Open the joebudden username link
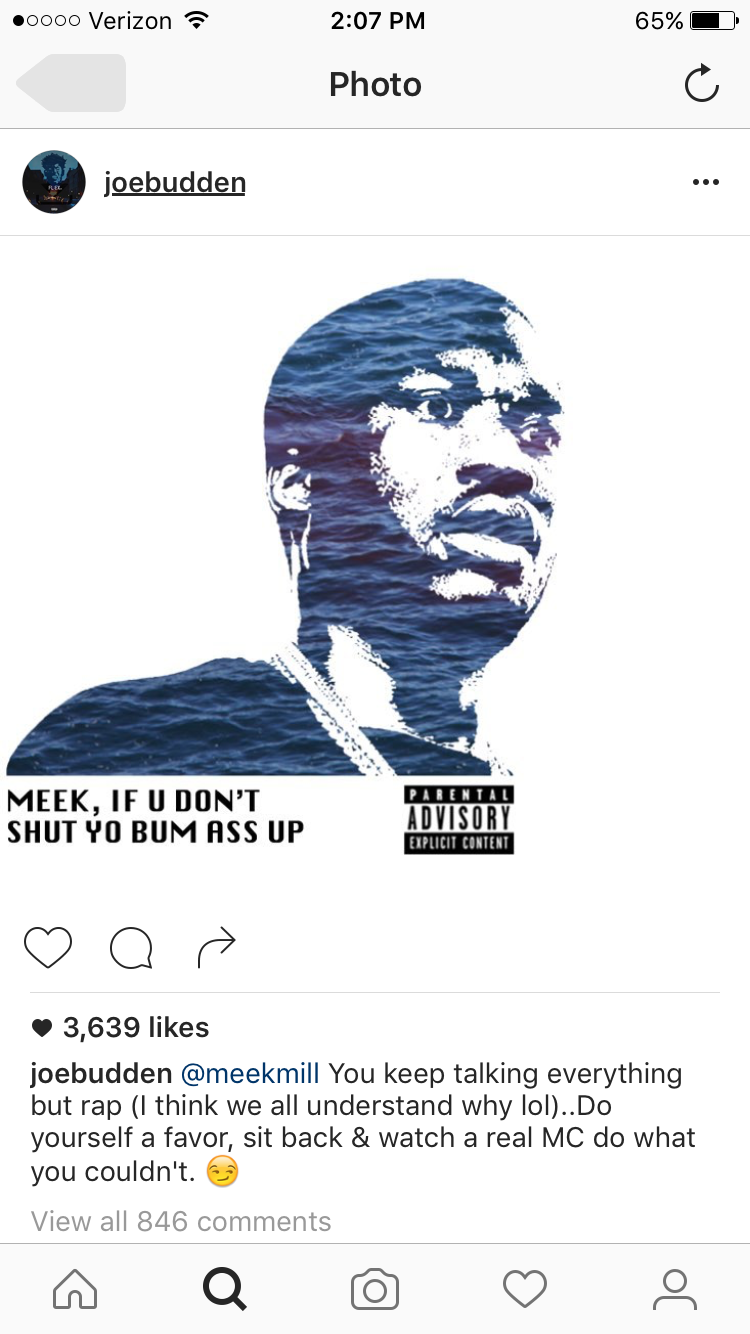Viewport: 750px width, 1334px height. (175, 183)
